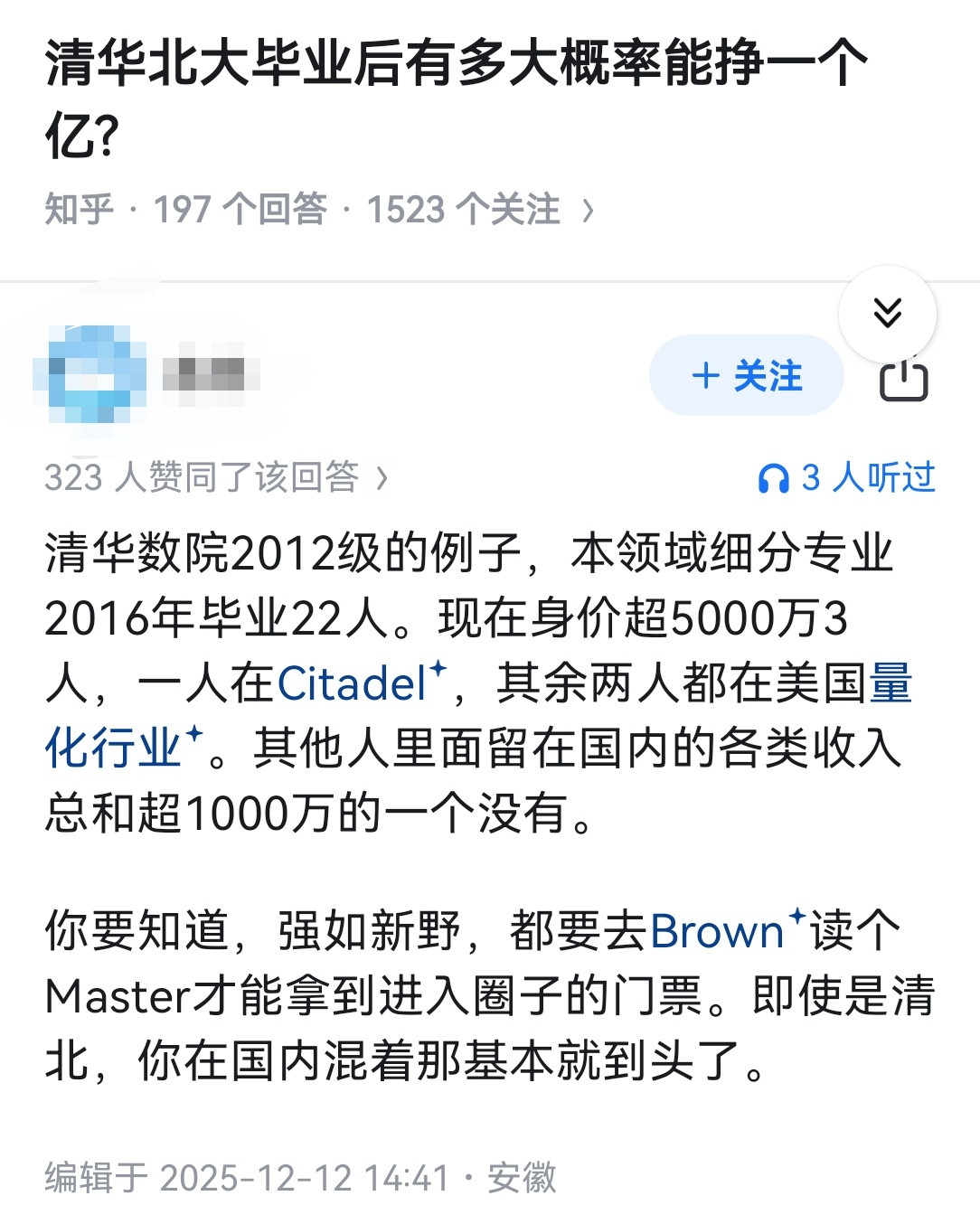Viewport: 980px width, 1224px height.
Task: Open the question page via the right chevron
Action: click(589, 210)
